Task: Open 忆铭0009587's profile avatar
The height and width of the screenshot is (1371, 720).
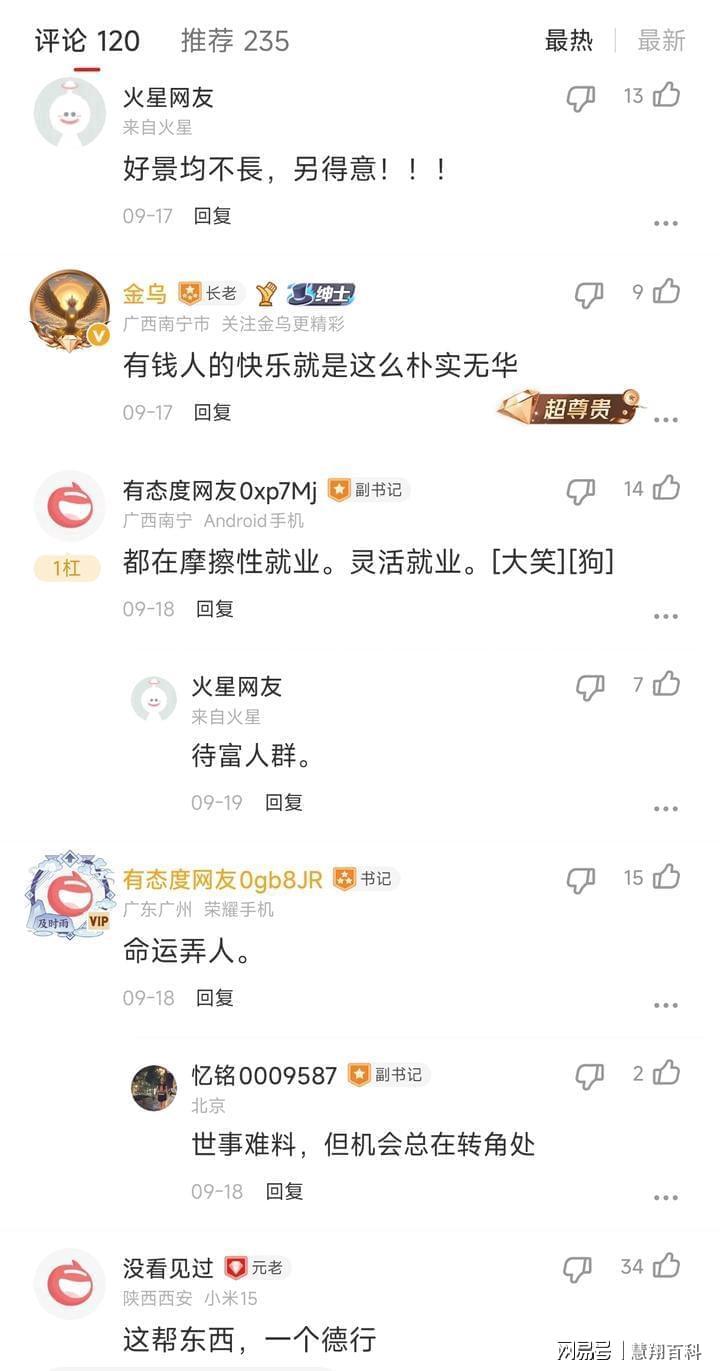Action: 154,1088
